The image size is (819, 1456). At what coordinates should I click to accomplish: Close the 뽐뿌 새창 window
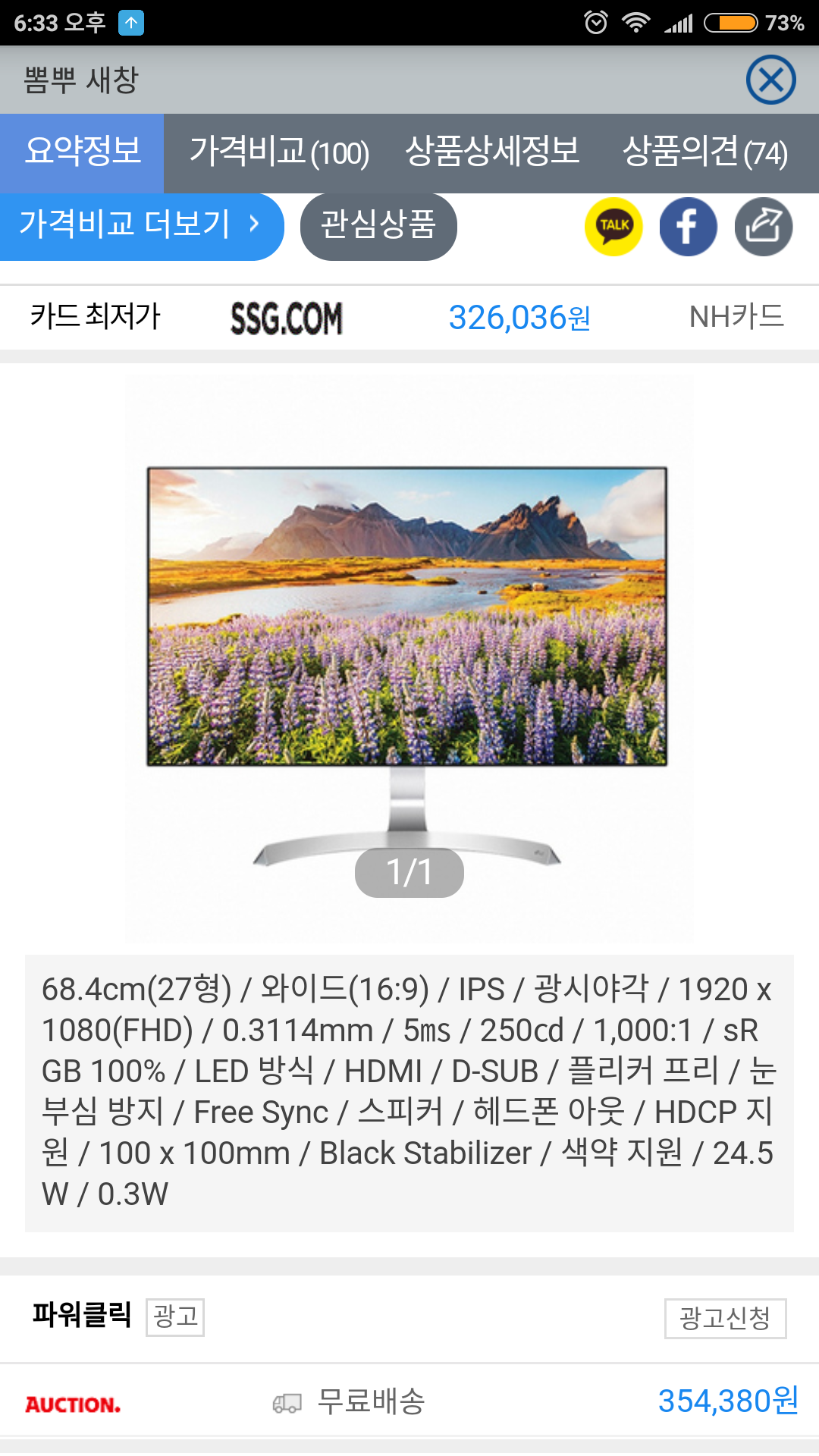tap(770, 80)
